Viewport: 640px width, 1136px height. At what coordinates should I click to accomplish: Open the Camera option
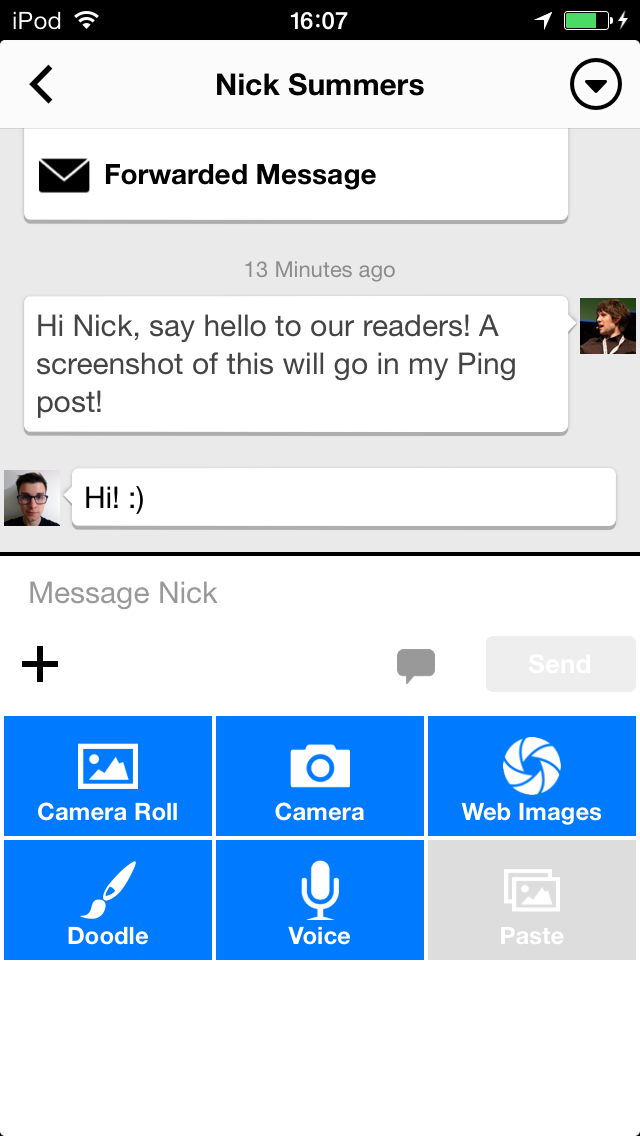320,776
